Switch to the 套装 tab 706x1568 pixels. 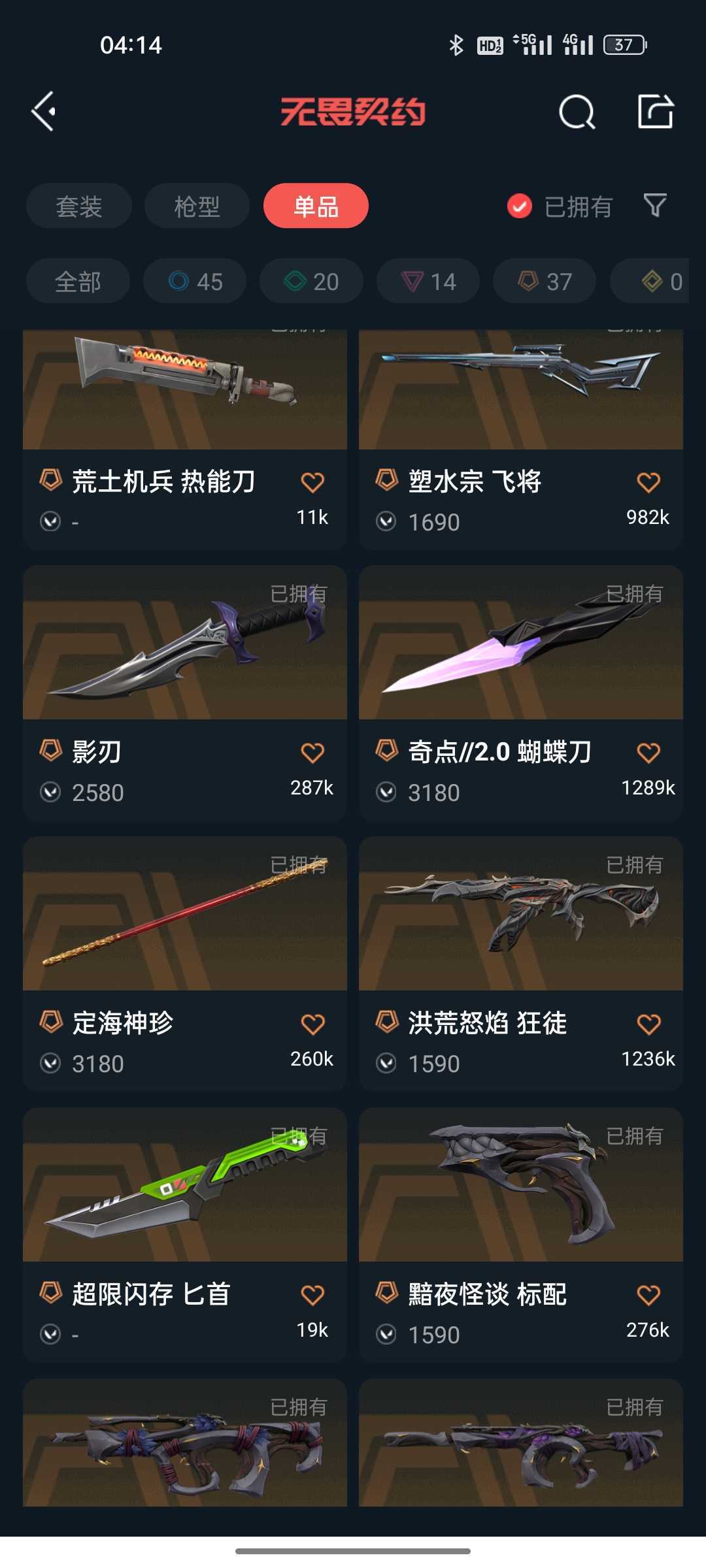[x=79, y=206]
